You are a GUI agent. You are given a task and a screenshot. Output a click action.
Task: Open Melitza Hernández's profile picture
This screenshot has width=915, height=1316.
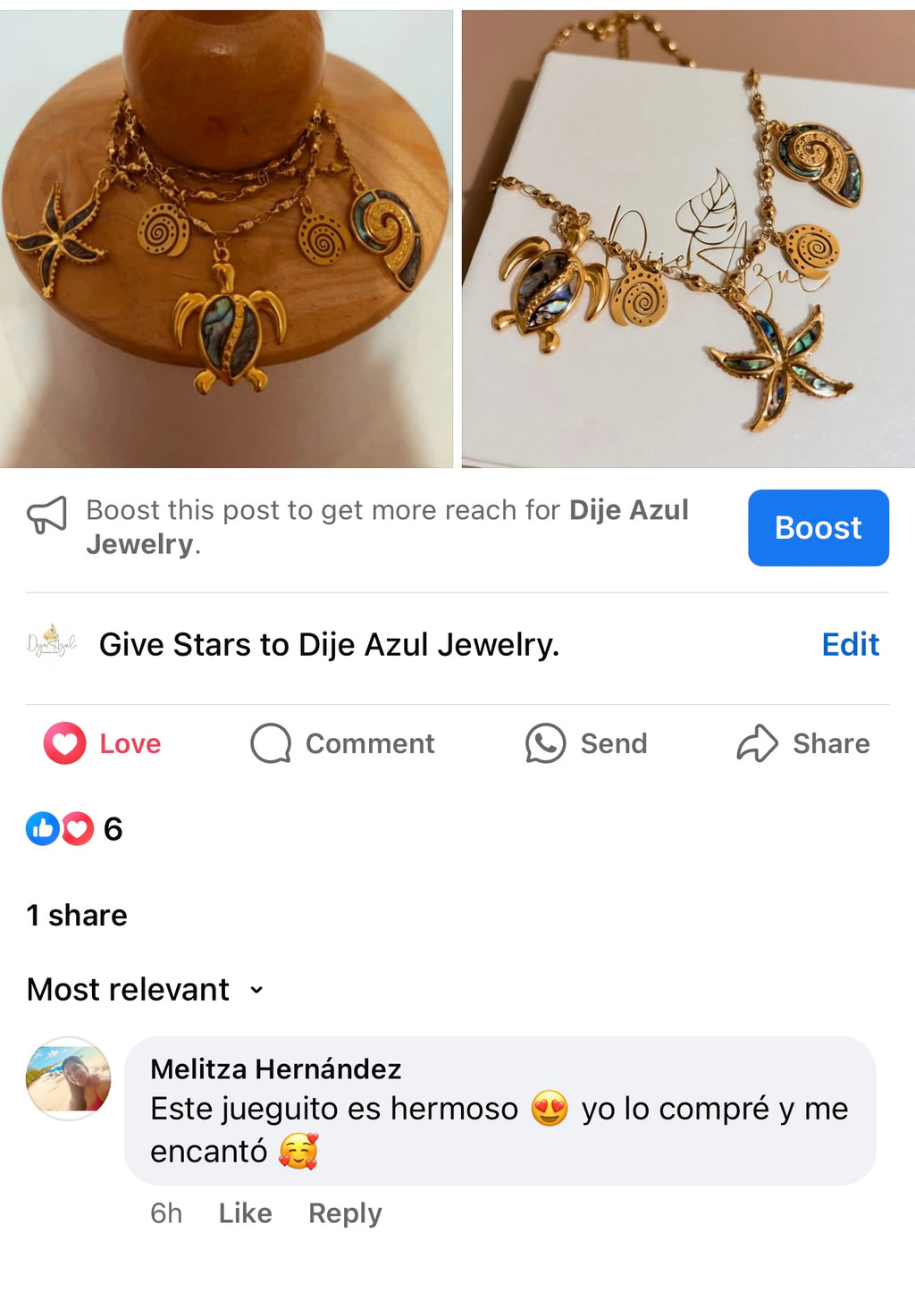tap(69, 1078)
